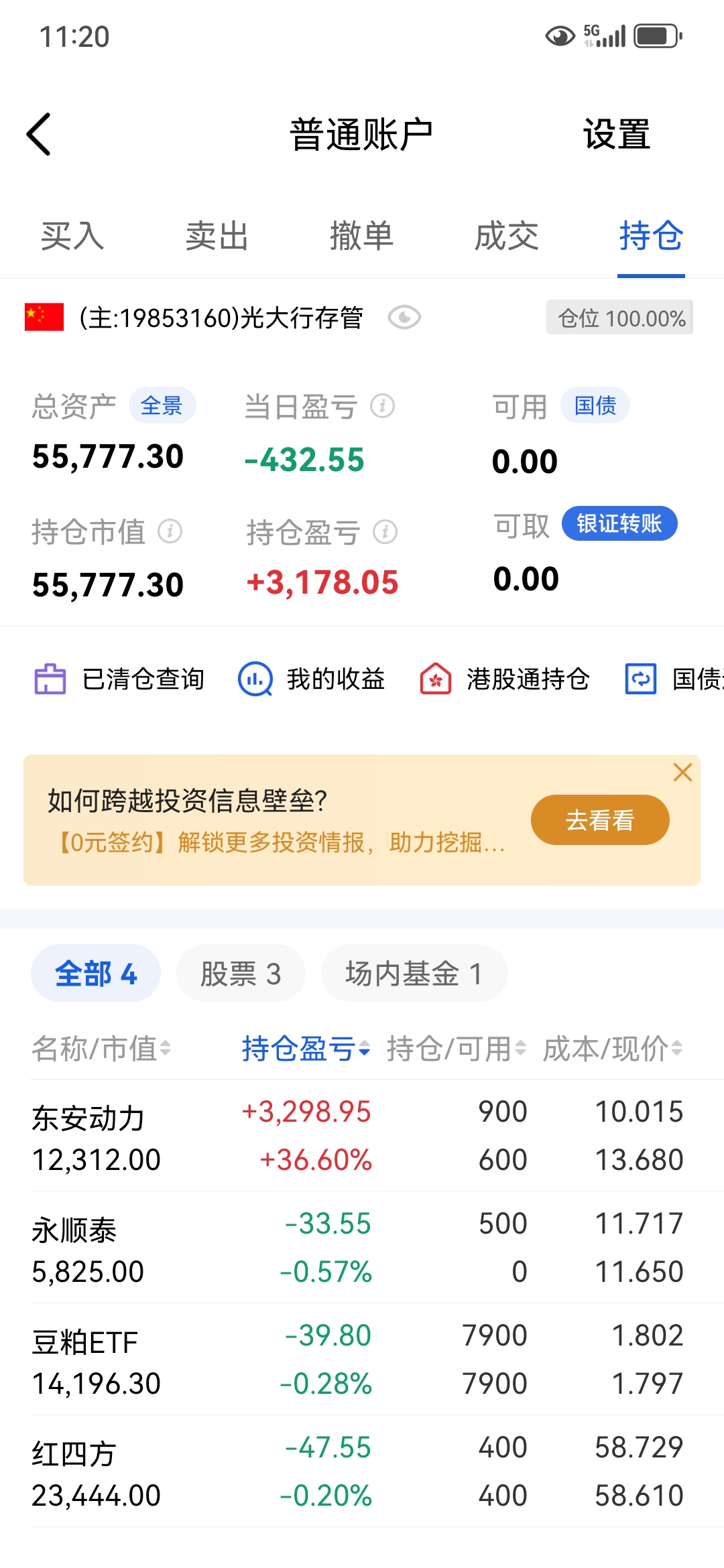
Task: Open 港股通持仓 via its house icon
Action: coord(436,679)
